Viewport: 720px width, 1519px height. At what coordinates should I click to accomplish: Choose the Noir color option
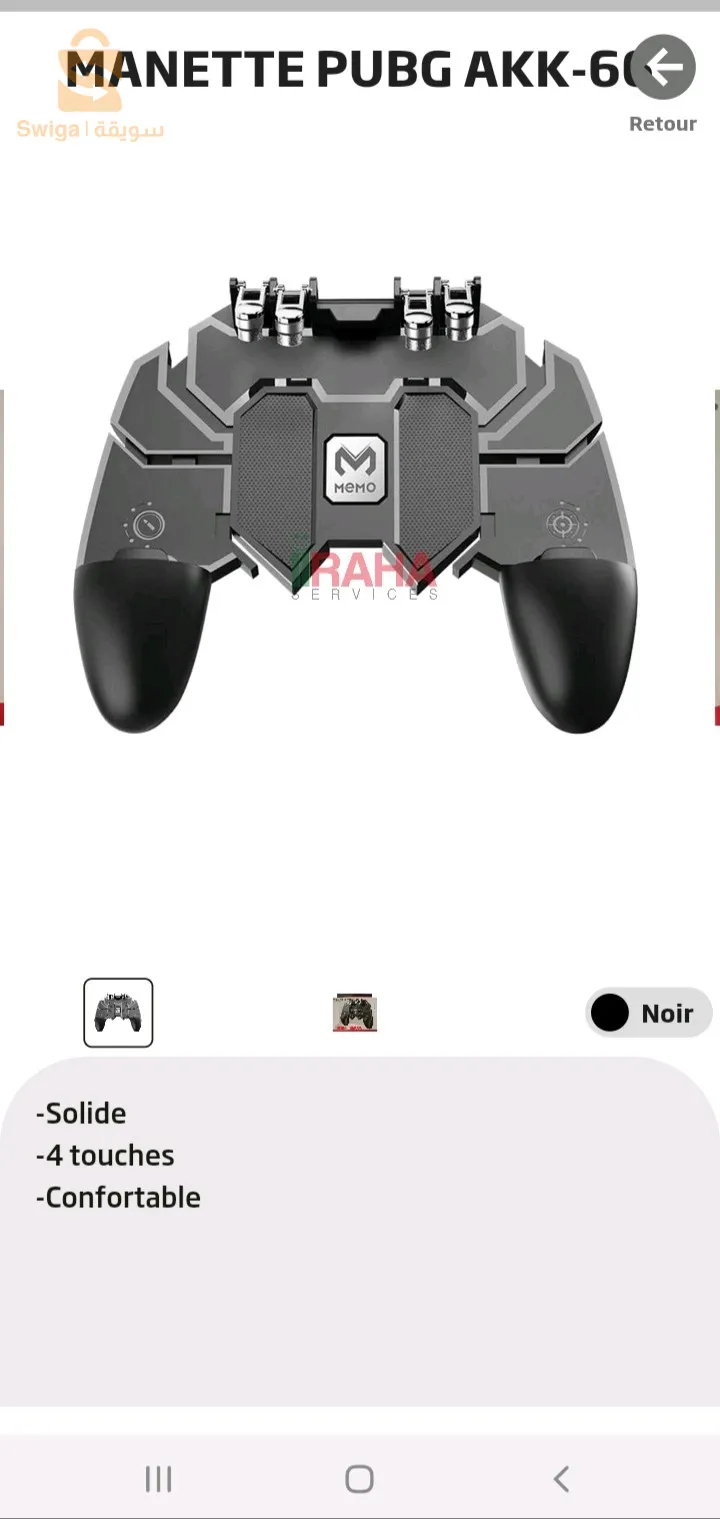648,1013
